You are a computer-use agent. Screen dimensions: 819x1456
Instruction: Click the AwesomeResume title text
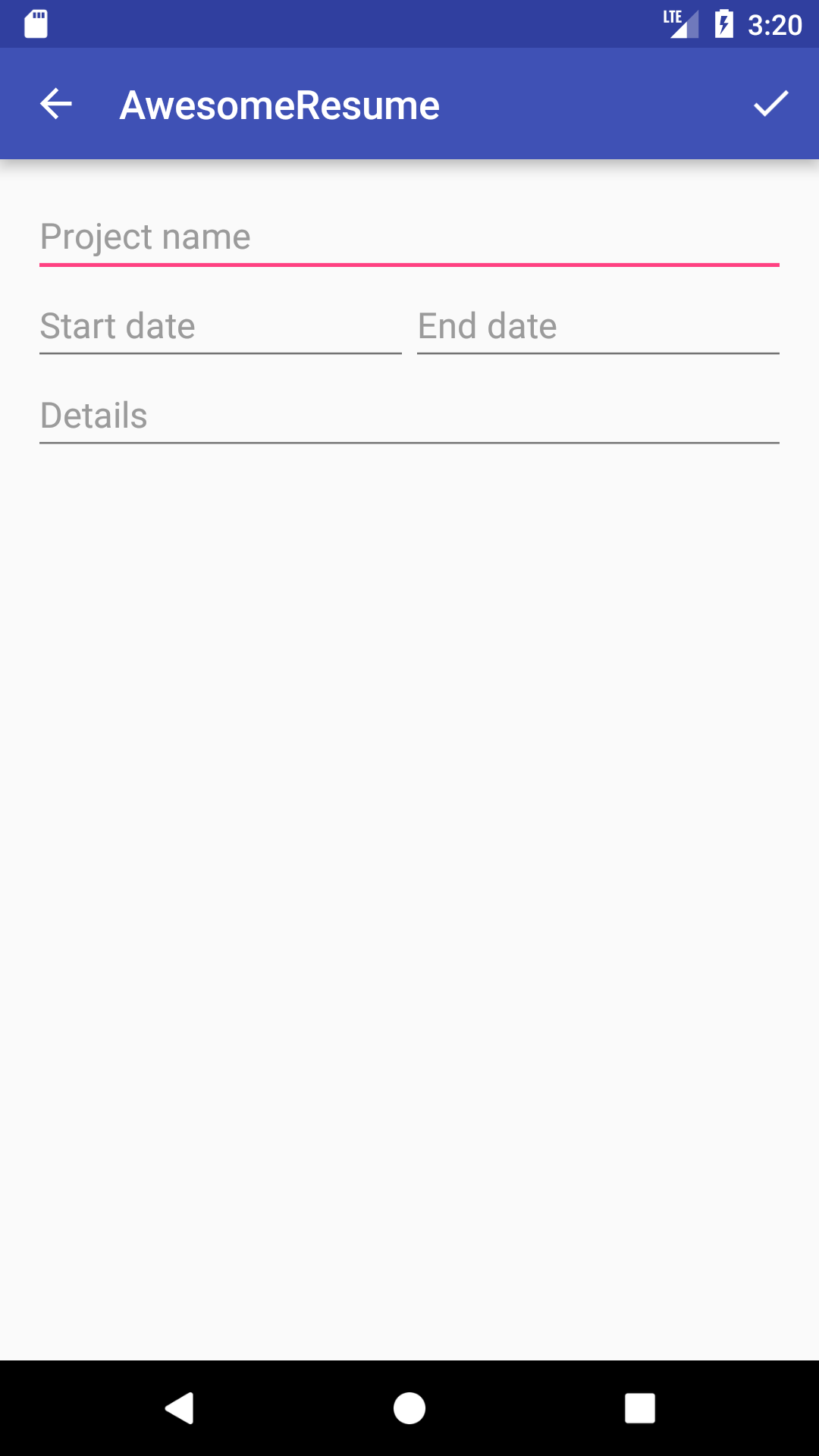pos(279,104)
